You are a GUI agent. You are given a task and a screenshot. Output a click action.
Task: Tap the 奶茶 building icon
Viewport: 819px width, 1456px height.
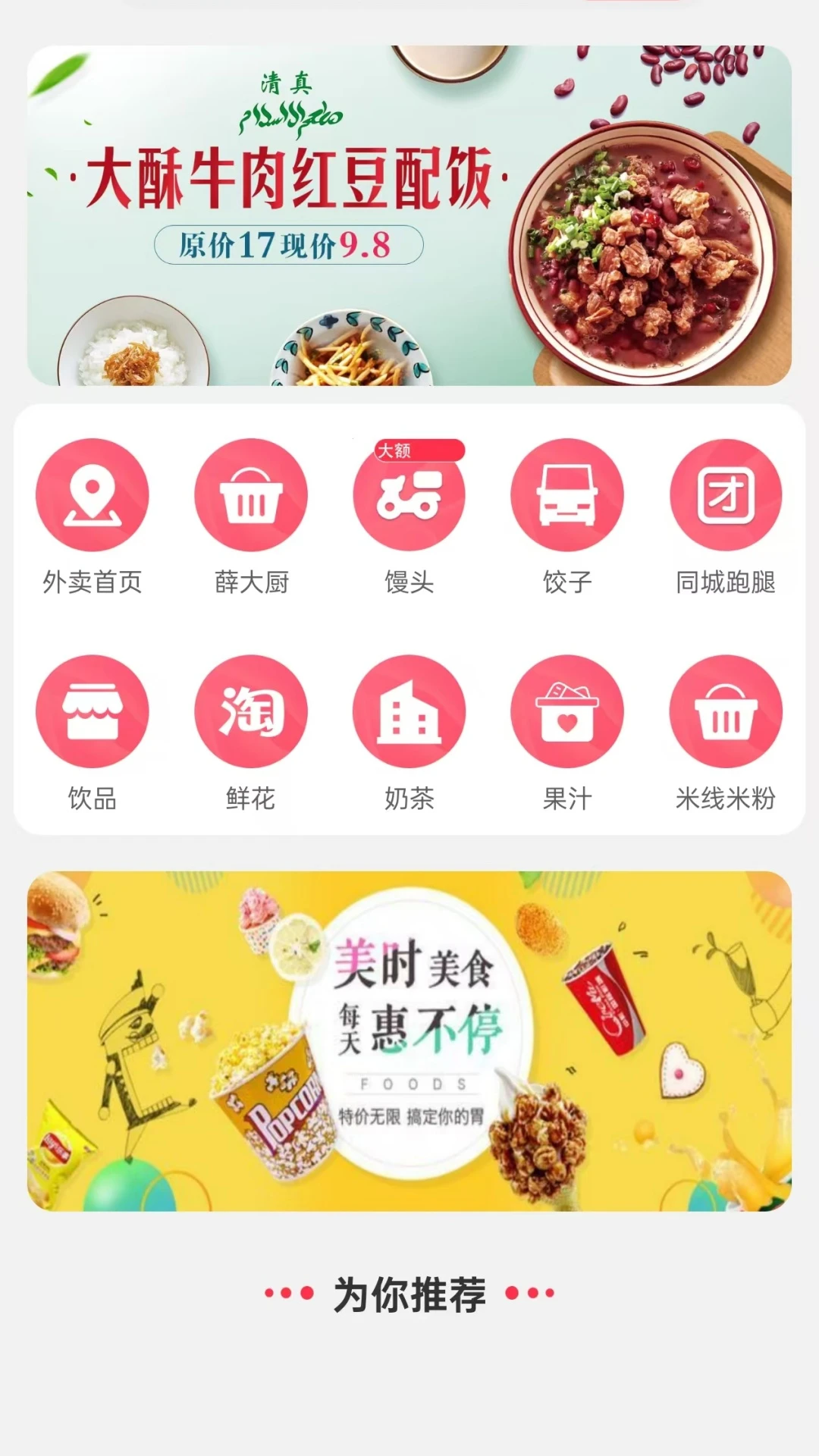coord(409,711)
